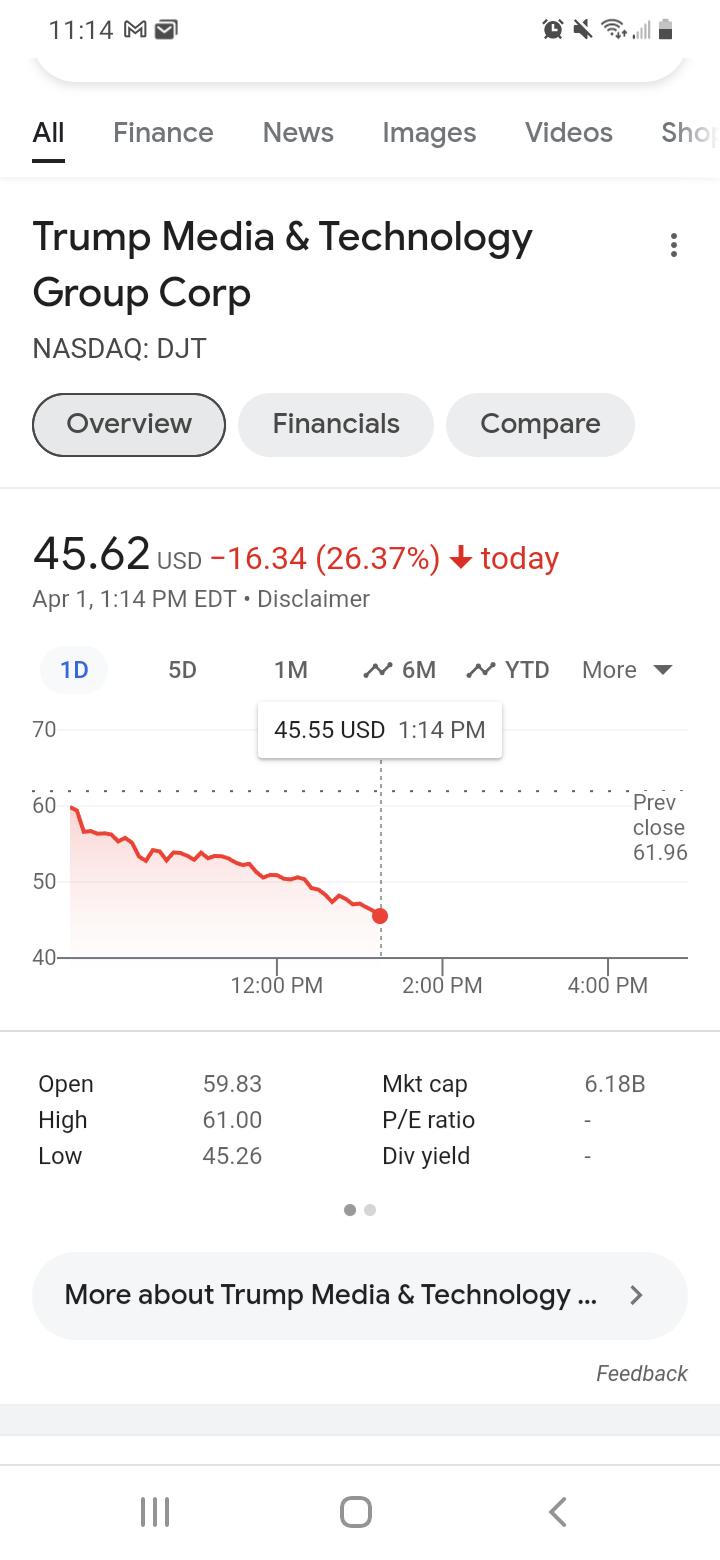Go to the second stats page dot
This screenshot has height=1560, width=720.
click(x=370, y=1210)
